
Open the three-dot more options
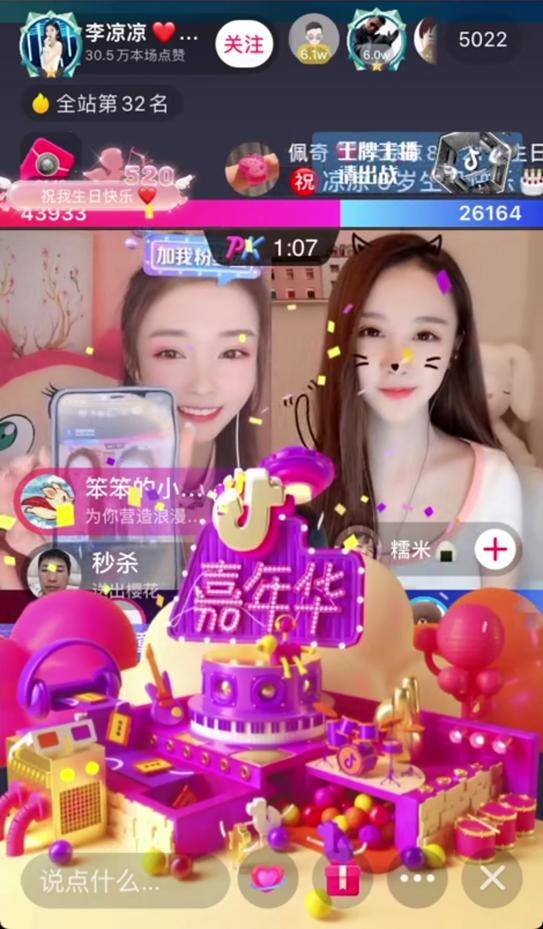417,880
